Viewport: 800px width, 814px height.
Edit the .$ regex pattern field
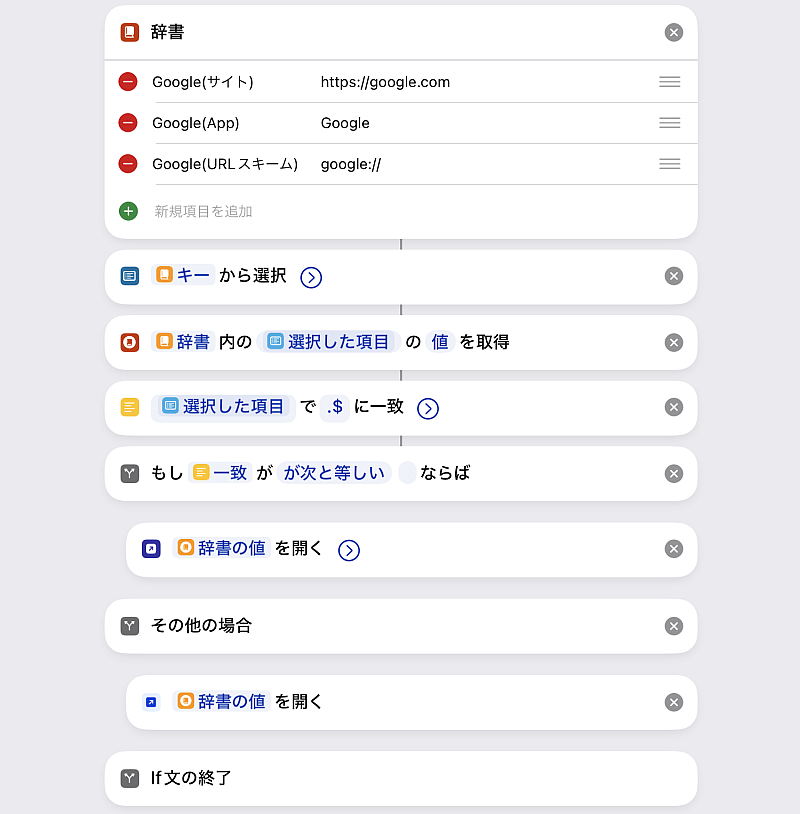[335, 407]
